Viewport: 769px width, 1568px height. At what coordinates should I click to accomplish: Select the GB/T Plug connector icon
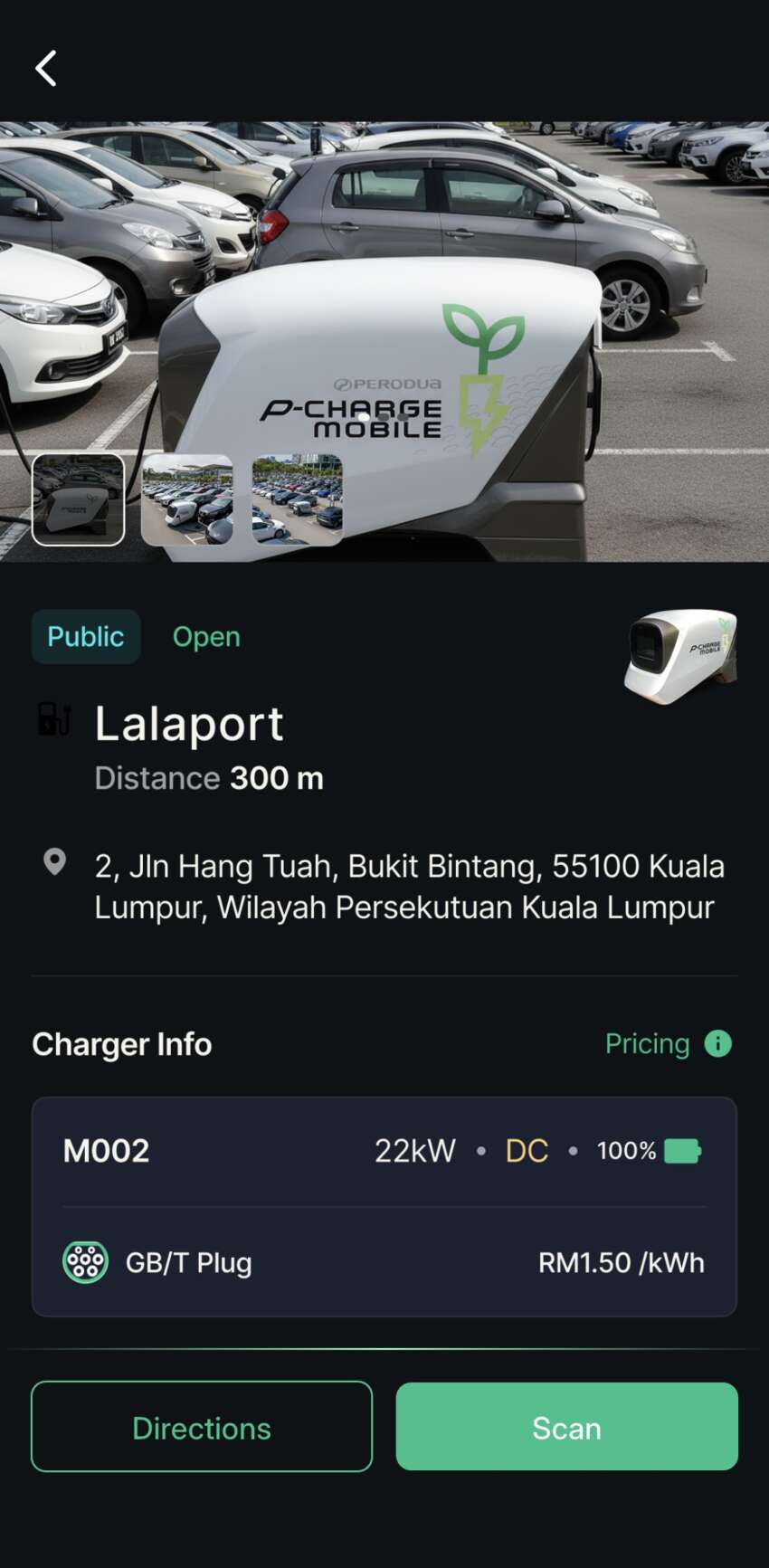click(x=84, y=1261)
